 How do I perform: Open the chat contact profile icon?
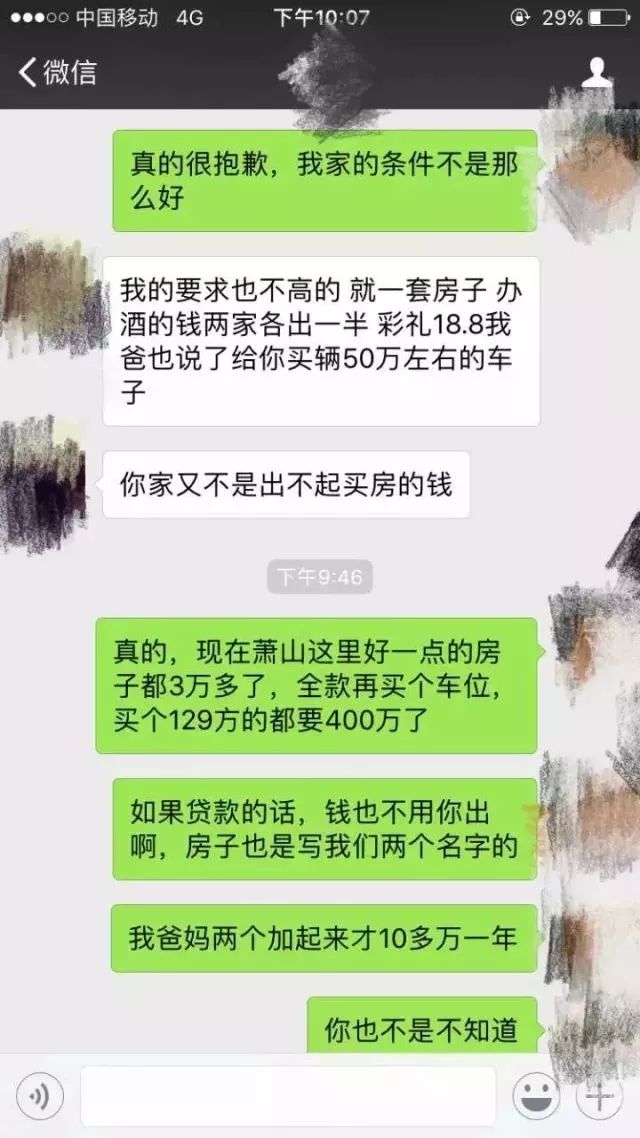(597, 71)
